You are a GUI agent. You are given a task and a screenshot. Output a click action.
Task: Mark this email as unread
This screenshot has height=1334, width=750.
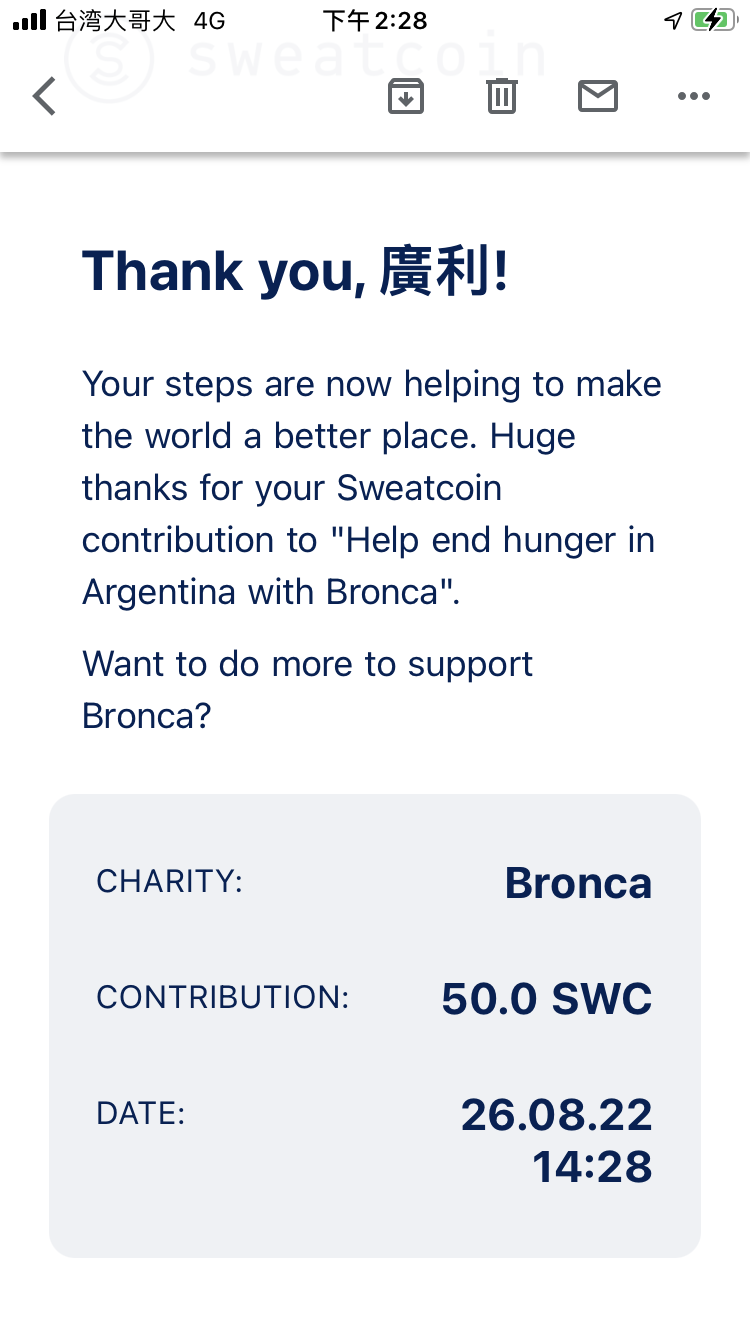pyautogui.click(x=598, y=97)
